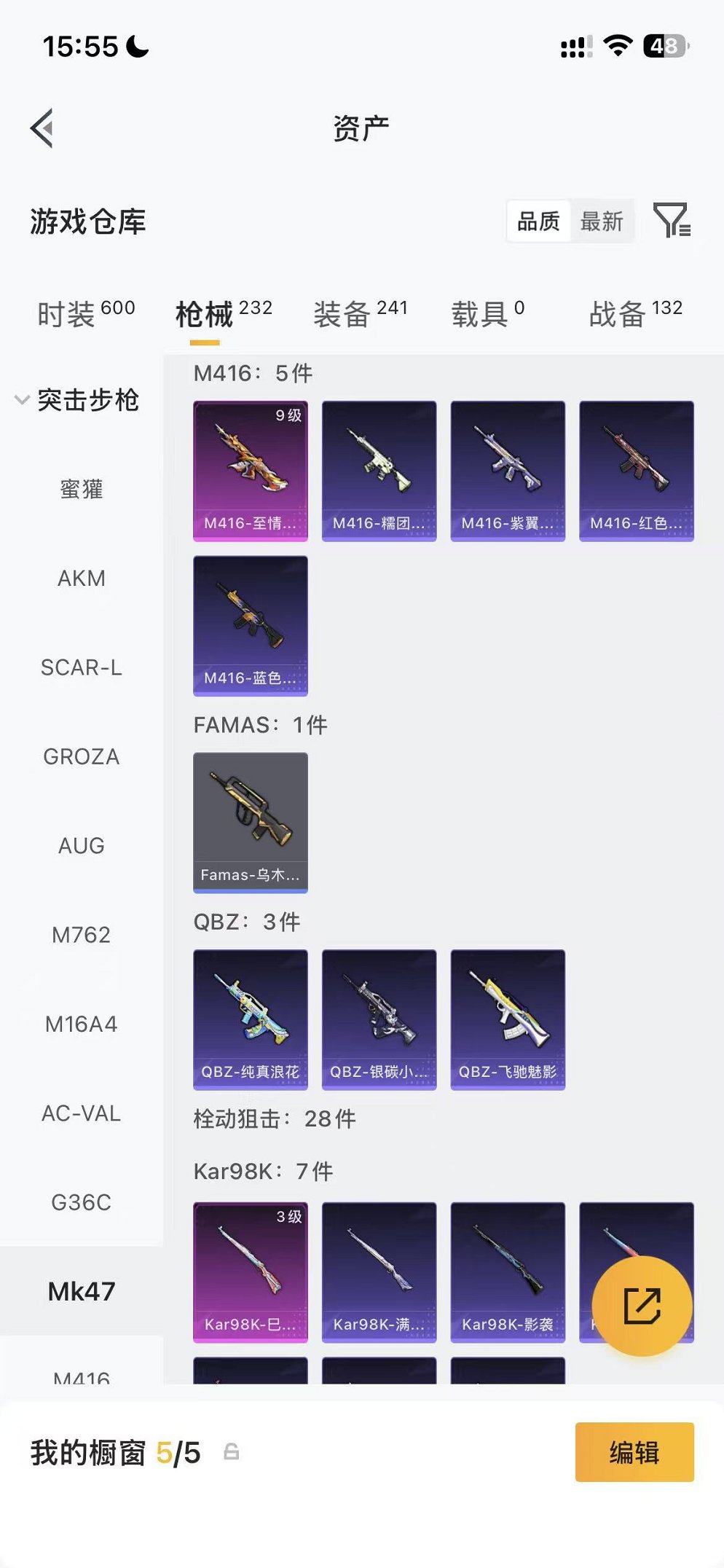Sort by 品质
This screenshot has width=724, height=1568.
(x=538, y=221)
